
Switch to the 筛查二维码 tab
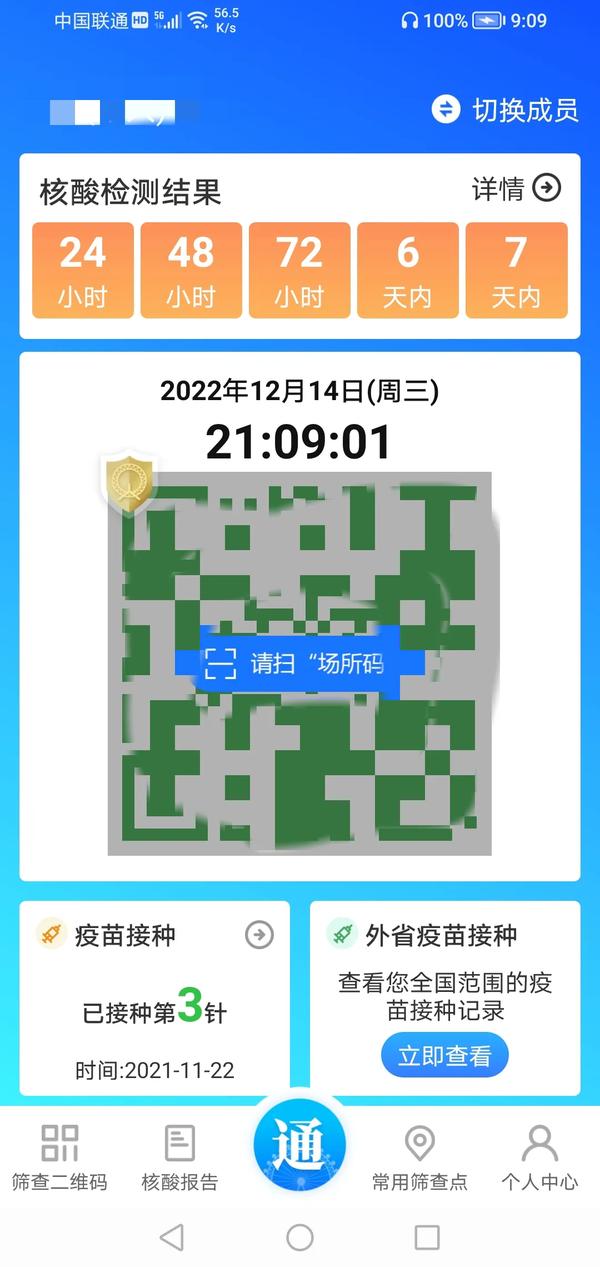click(59, 1157)
